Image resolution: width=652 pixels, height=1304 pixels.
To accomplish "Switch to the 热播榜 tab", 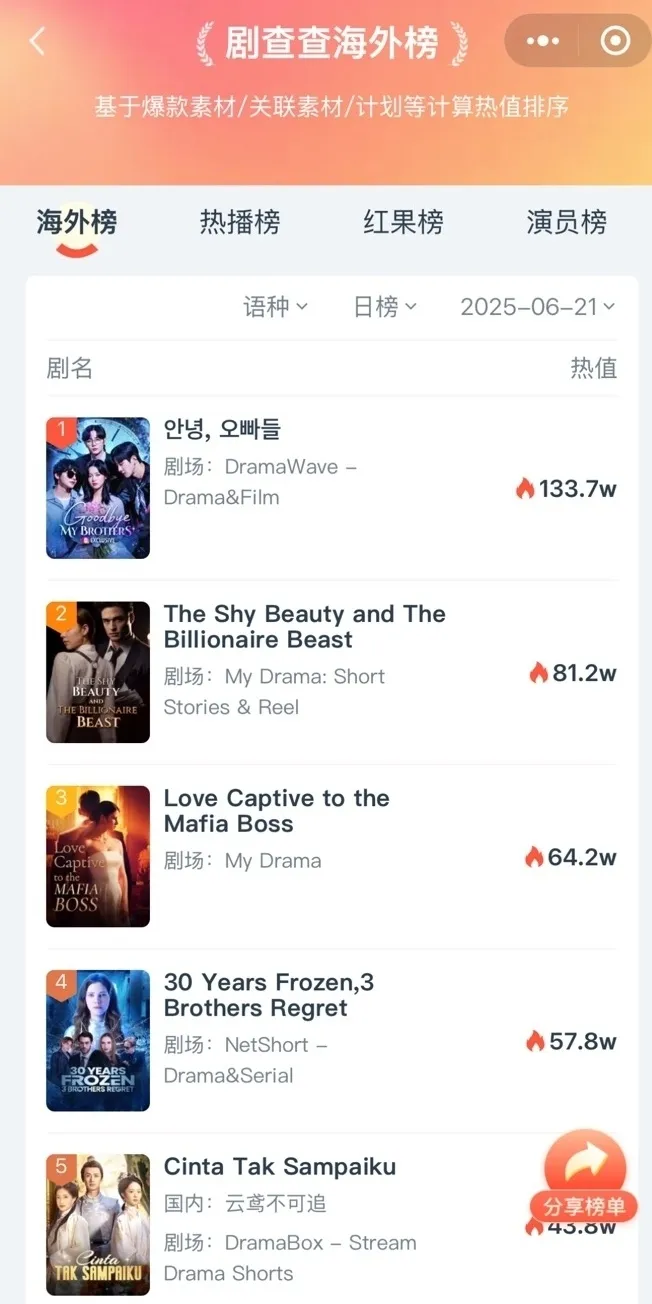I will [x=240, y=222].
